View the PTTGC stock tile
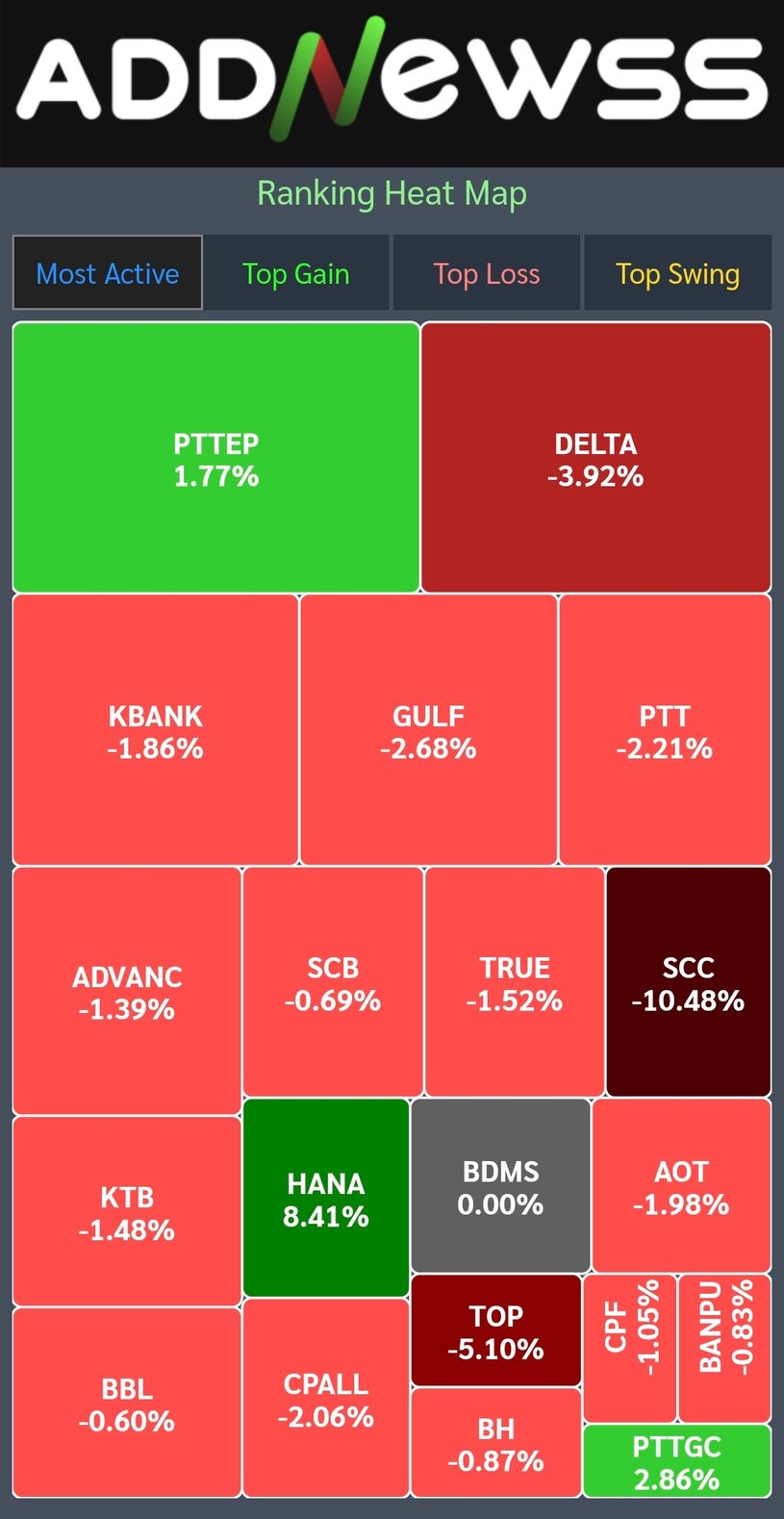Screen dimensions: 784x1519 click(676, 1461)
